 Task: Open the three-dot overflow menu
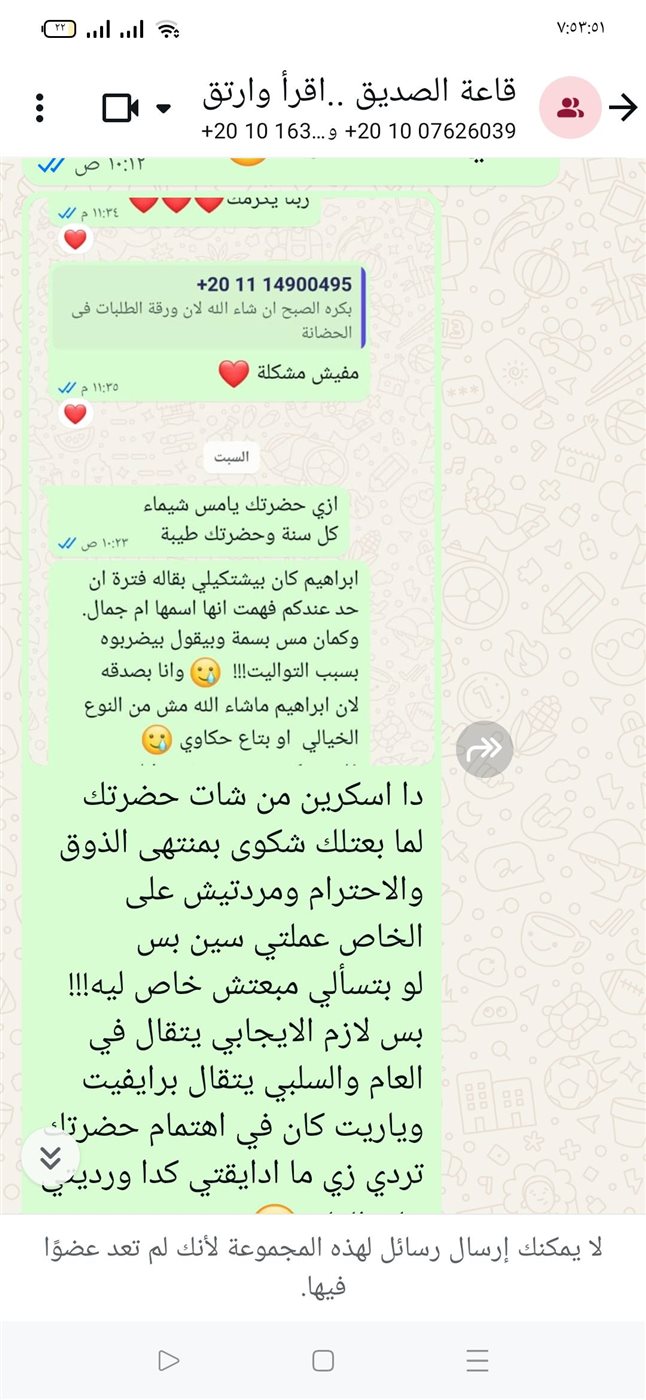39,108
